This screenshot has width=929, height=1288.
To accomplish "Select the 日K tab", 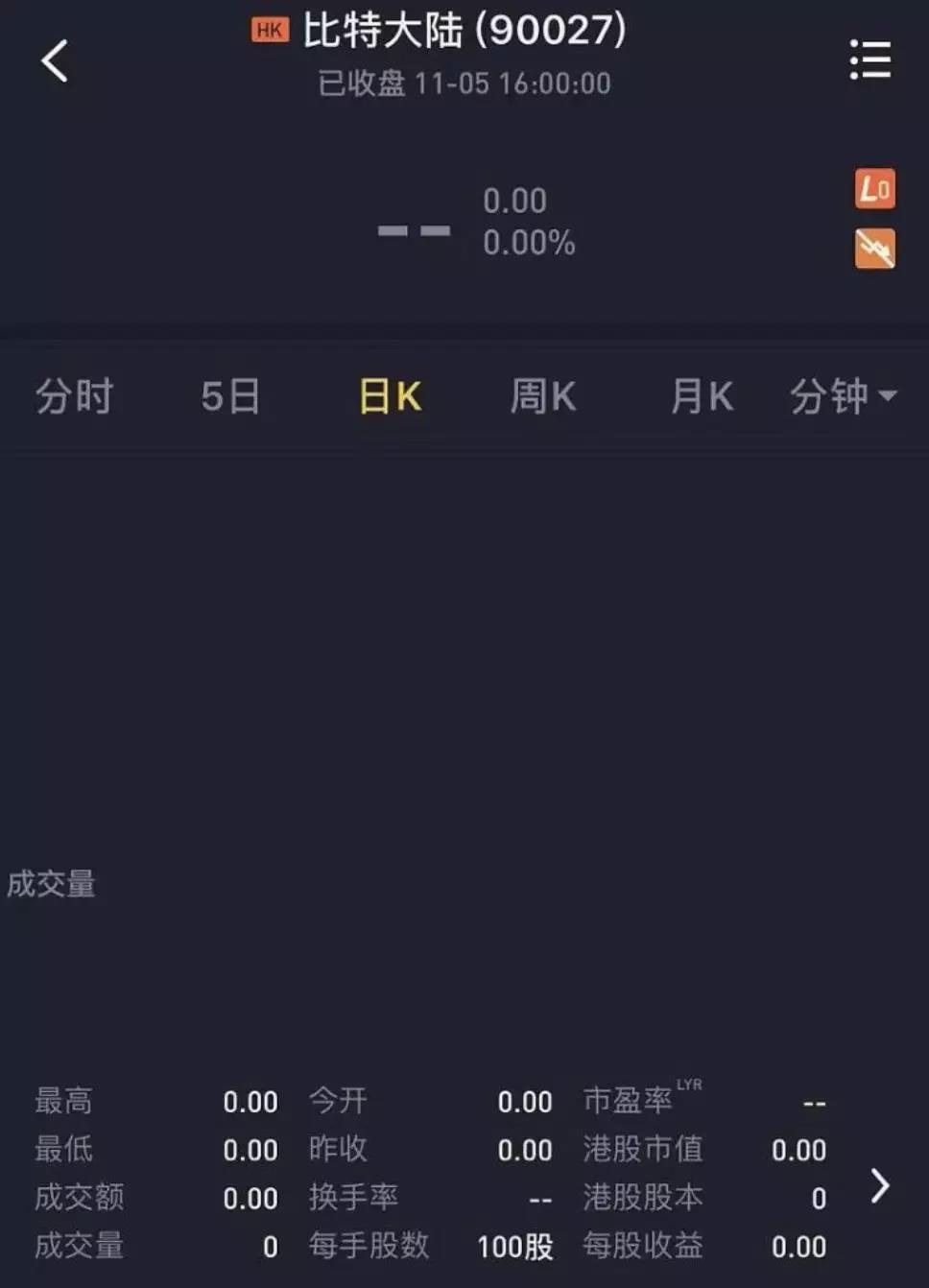I will point(390,396).
